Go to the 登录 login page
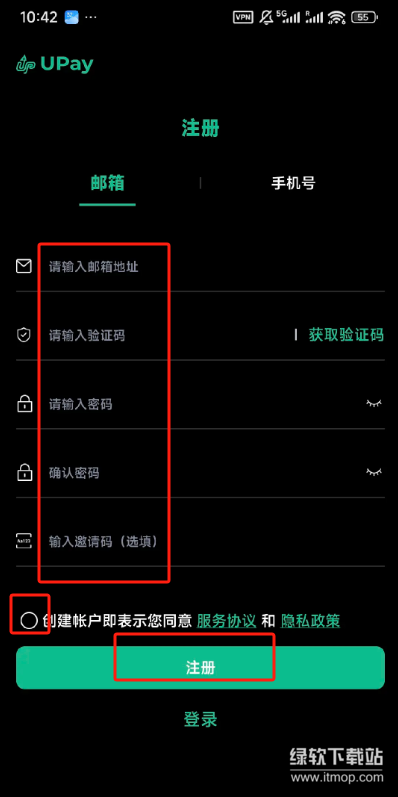This screenshot has height=797, width=398. (x=200, y=719)
